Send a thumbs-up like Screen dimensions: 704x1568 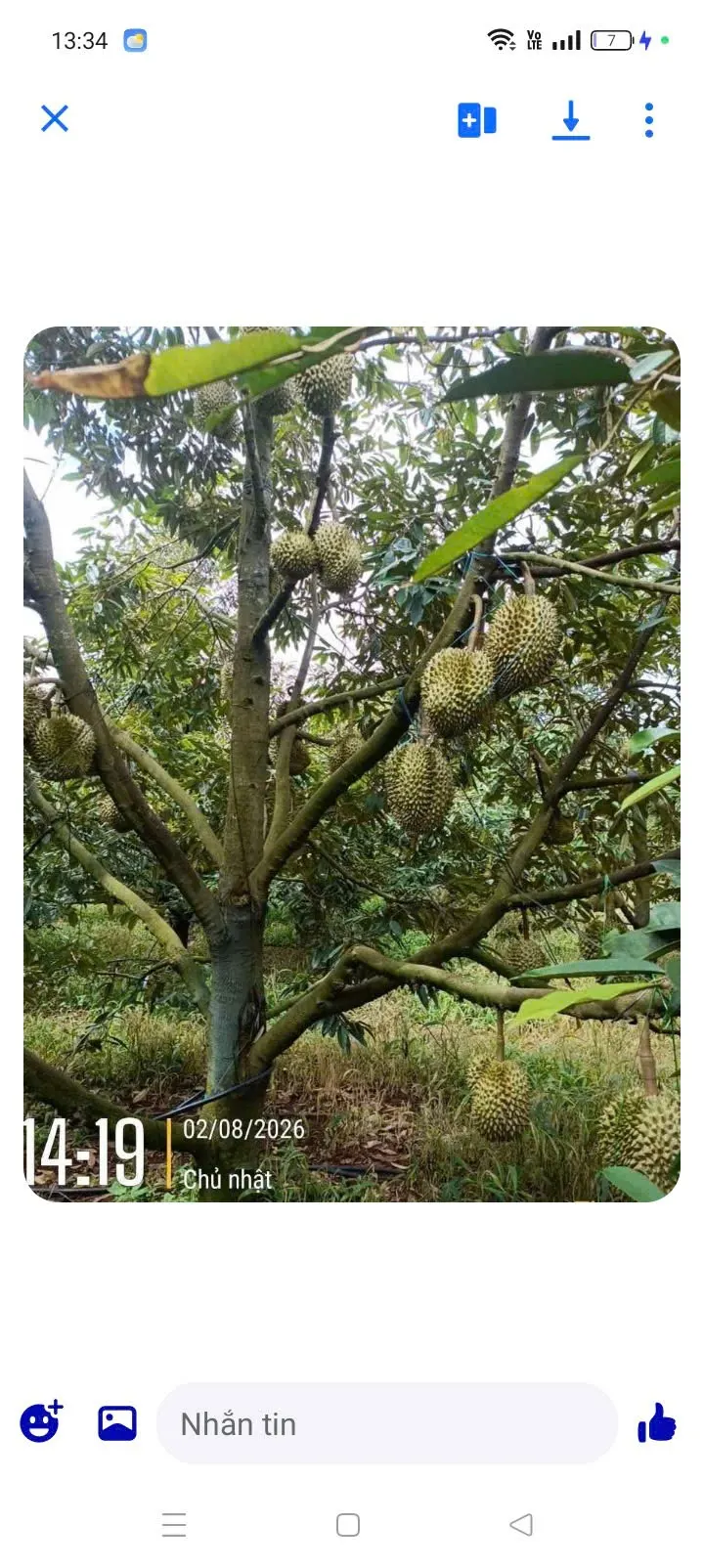point(657,1422)
